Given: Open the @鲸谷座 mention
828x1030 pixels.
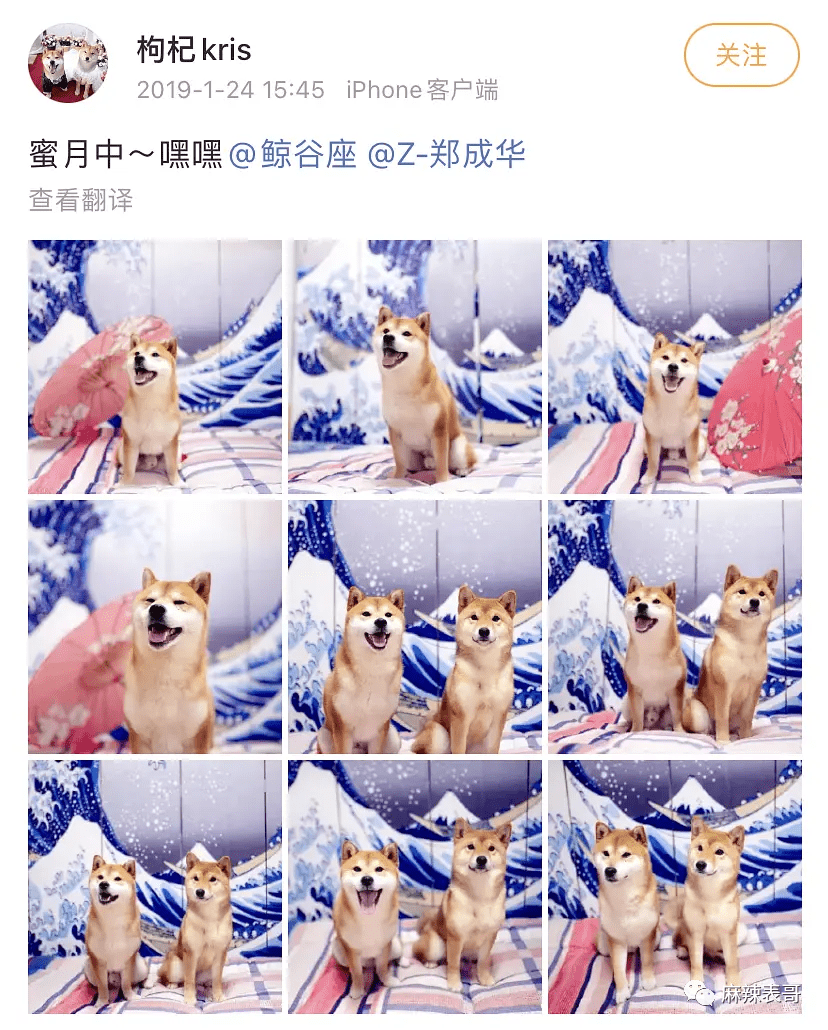Looking at the screenshot, I should (293, 154).
